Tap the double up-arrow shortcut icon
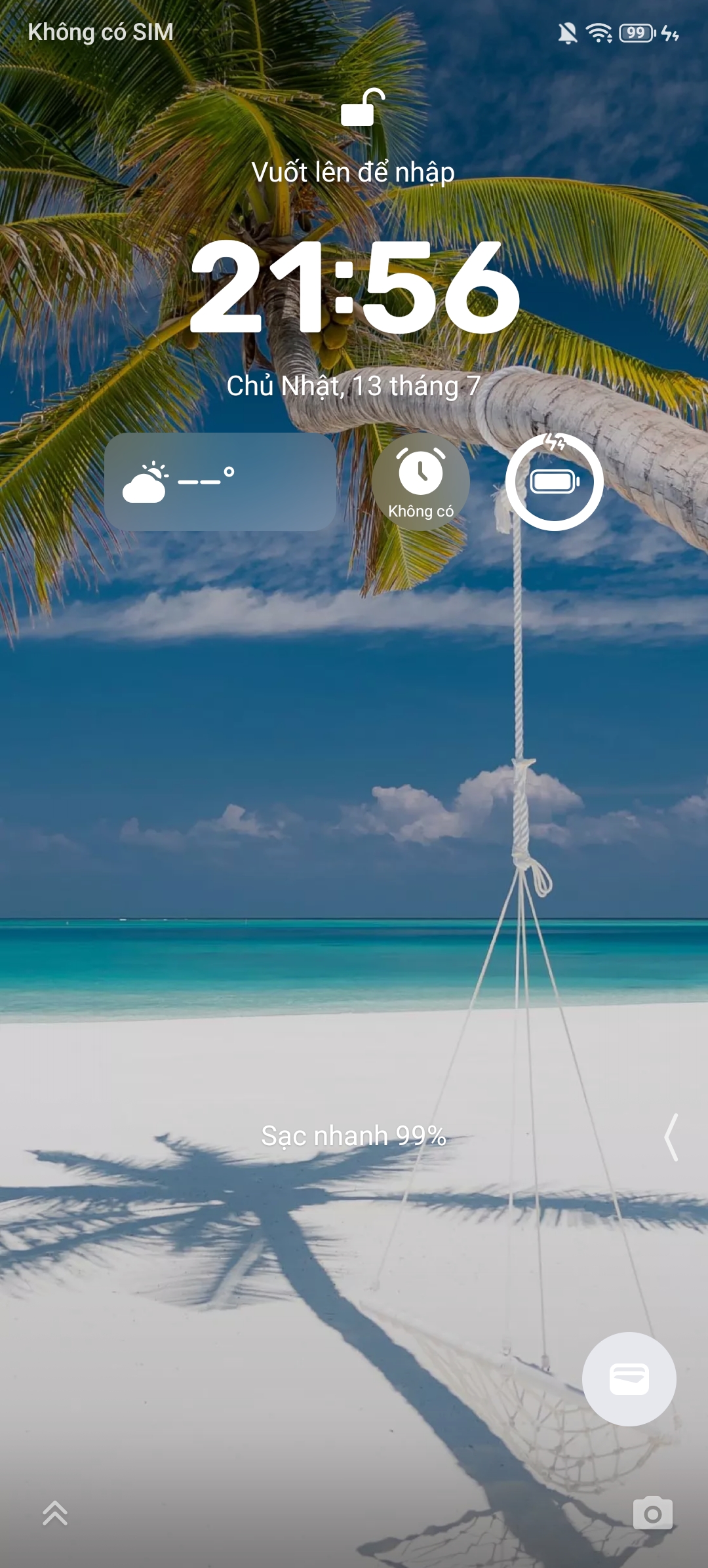 coord(55,1514)
